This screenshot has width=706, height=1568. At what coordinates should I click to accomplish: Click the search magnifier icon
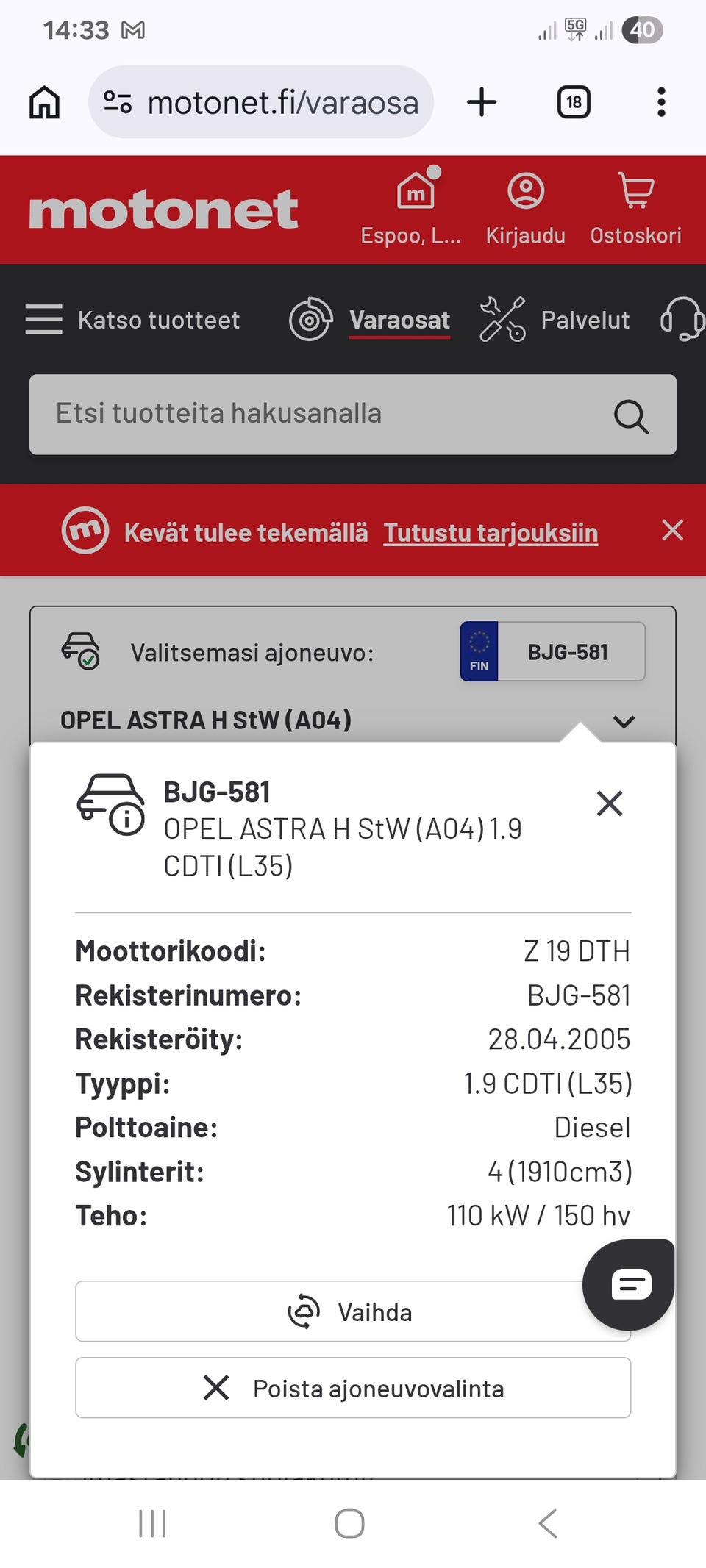[631, 416]
